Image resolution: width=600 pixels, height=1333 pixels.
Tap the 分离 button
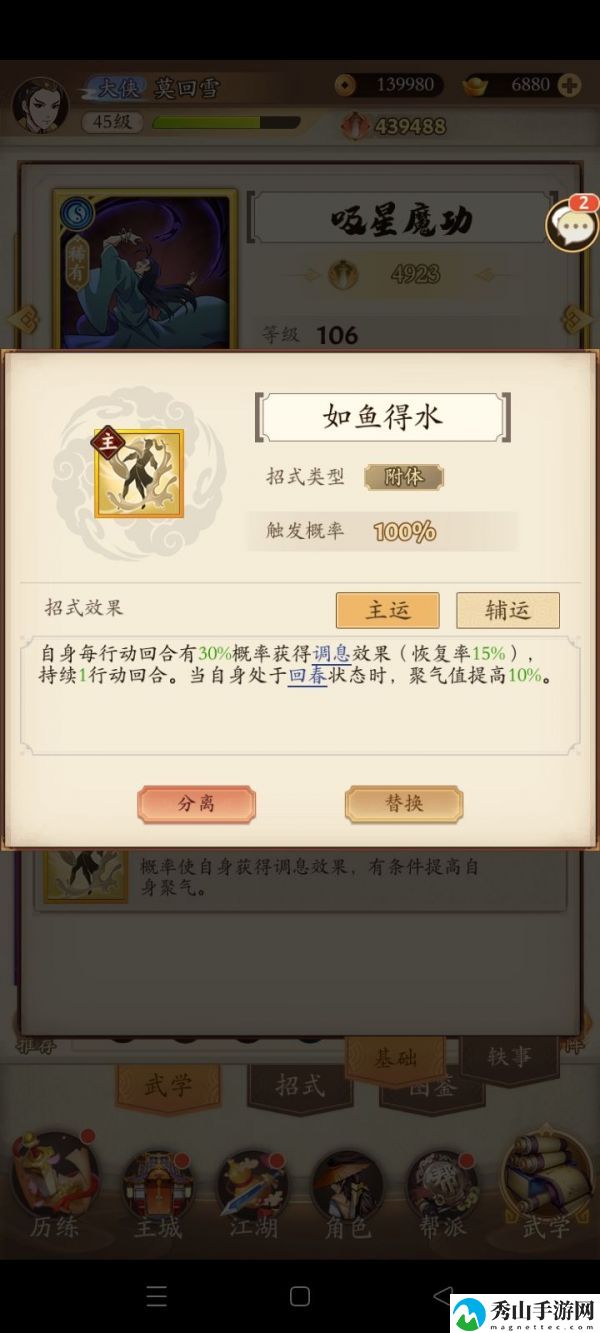click(x=196, y=804)
